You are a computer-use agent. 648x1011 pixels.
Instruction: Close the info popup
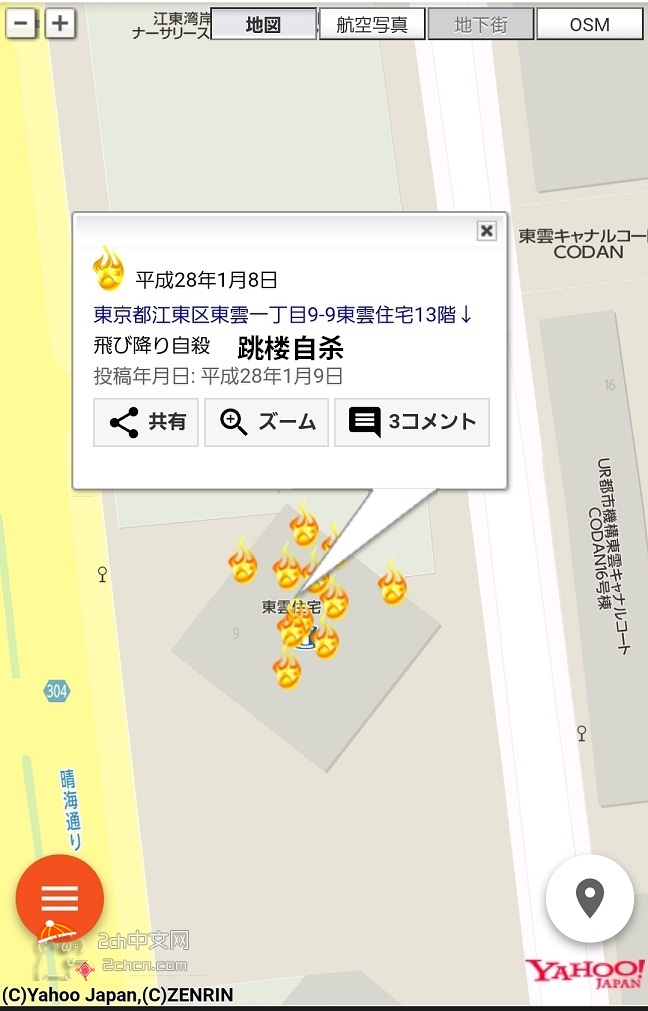[486, 231]
